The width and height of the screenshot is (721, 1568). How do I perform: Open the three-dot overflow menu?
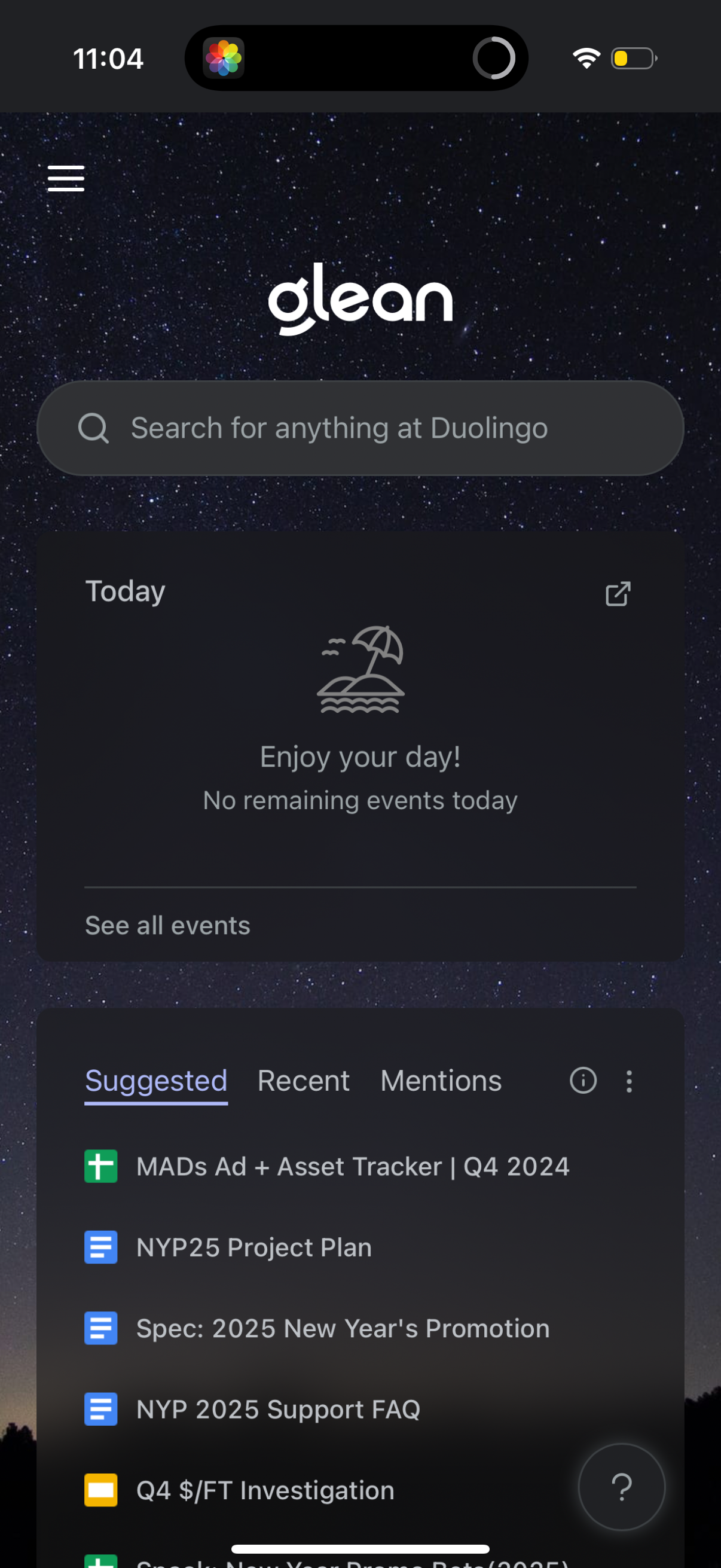[629, 1081]
